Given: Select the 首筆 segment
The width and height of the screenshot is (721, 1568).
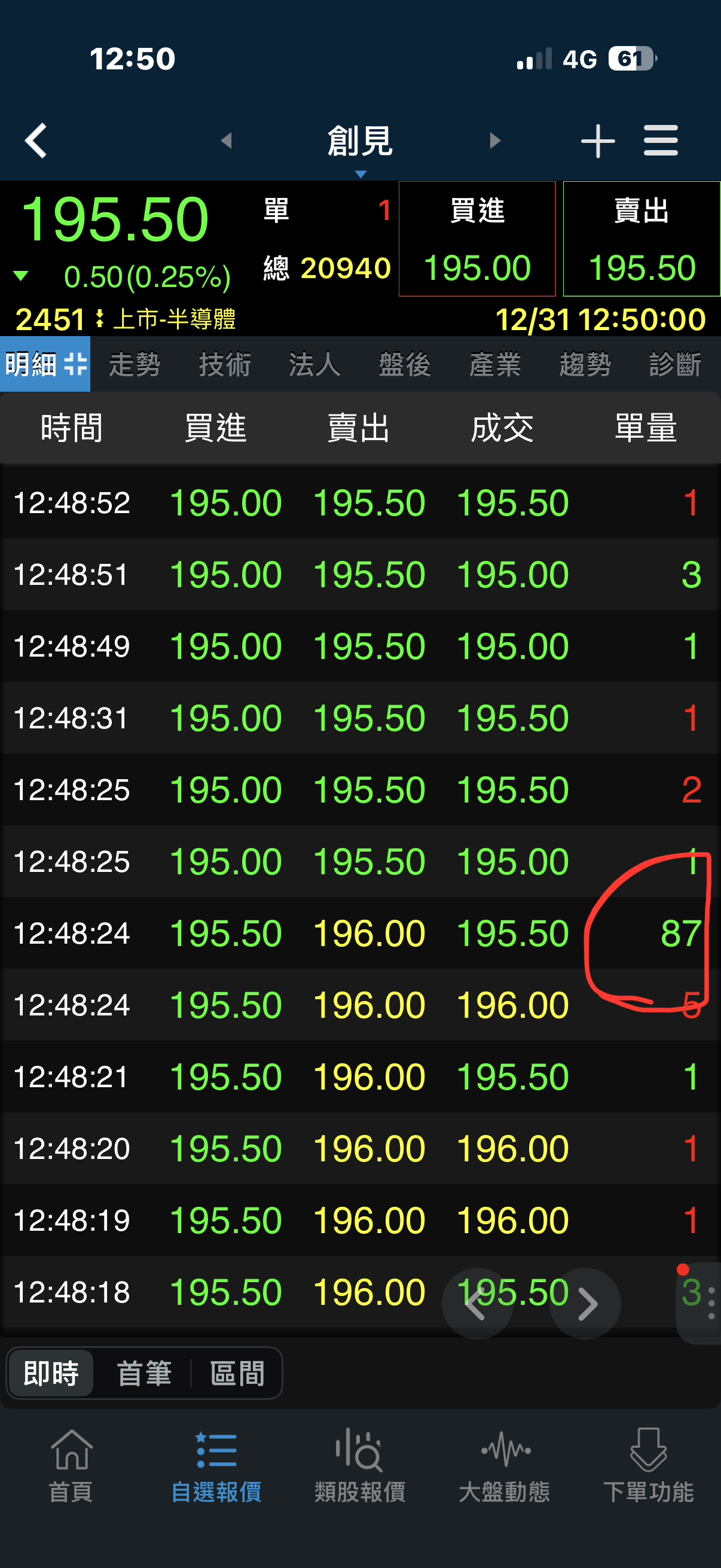Looking at the screenshot, I should pyautogui.click(x=143, y=1374).
